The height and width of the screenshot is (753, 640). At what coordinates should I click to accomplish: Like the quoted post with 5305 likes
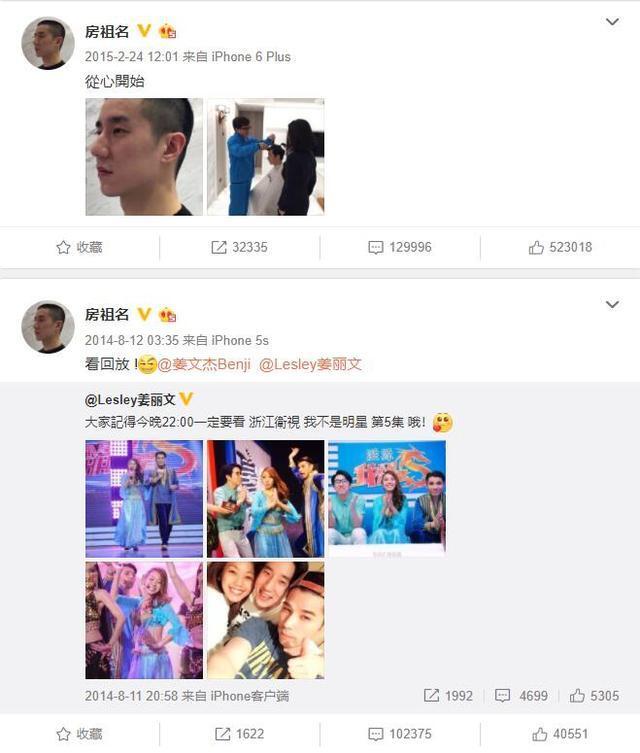pyautogui.click(x=594, y=695)
